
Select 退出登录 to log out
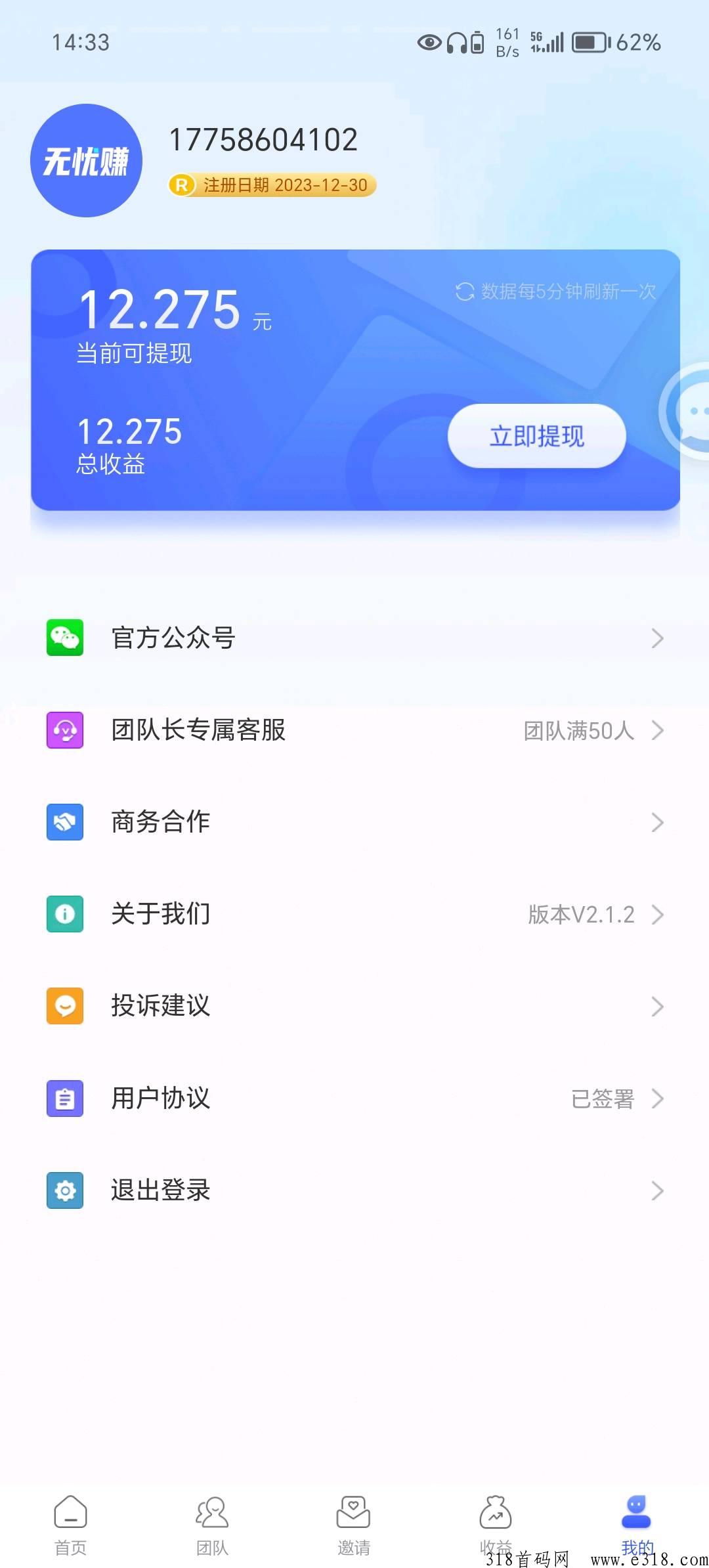pyautogui.click(x=354, y=1190)
